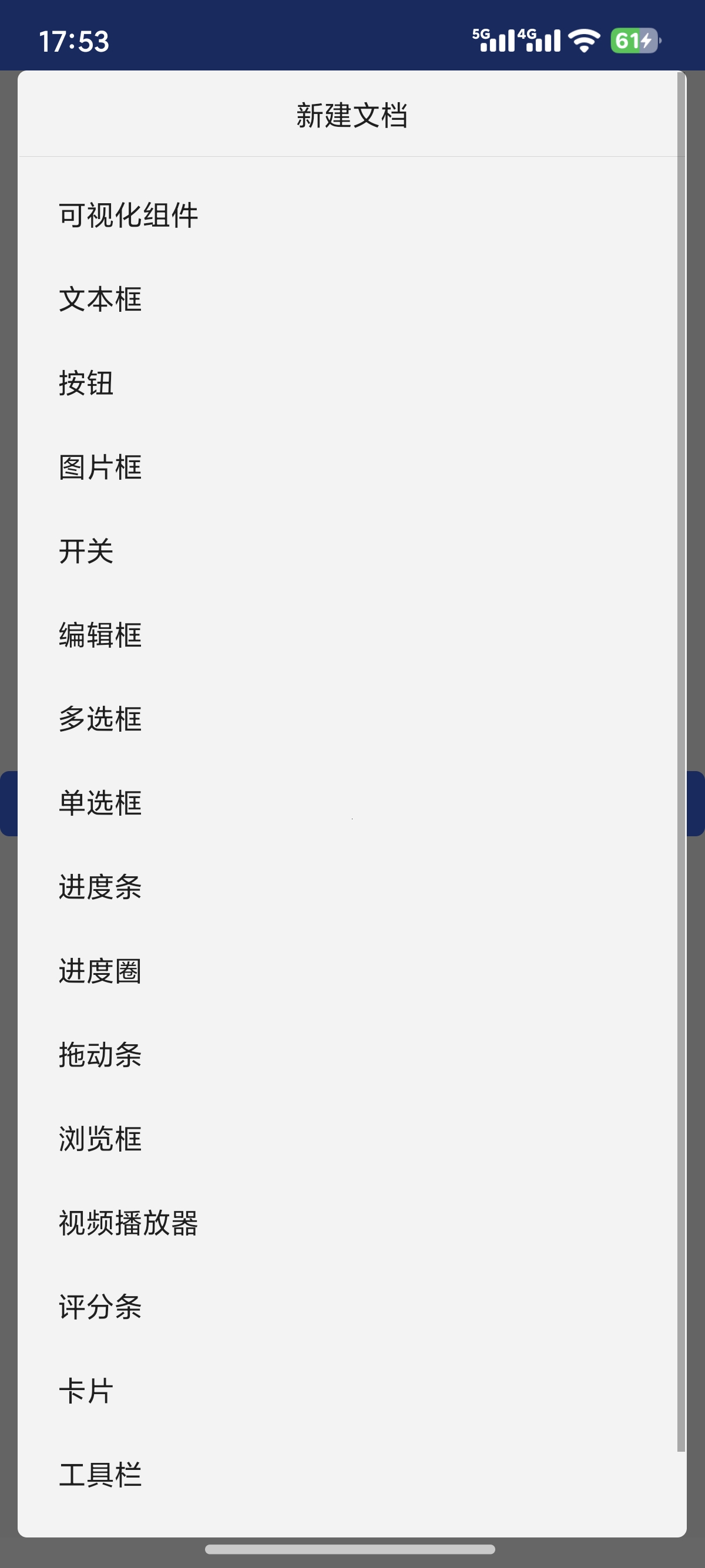Choose 开关 from the list
This screenshot has width=705, height=1568.
pos(86,551)
